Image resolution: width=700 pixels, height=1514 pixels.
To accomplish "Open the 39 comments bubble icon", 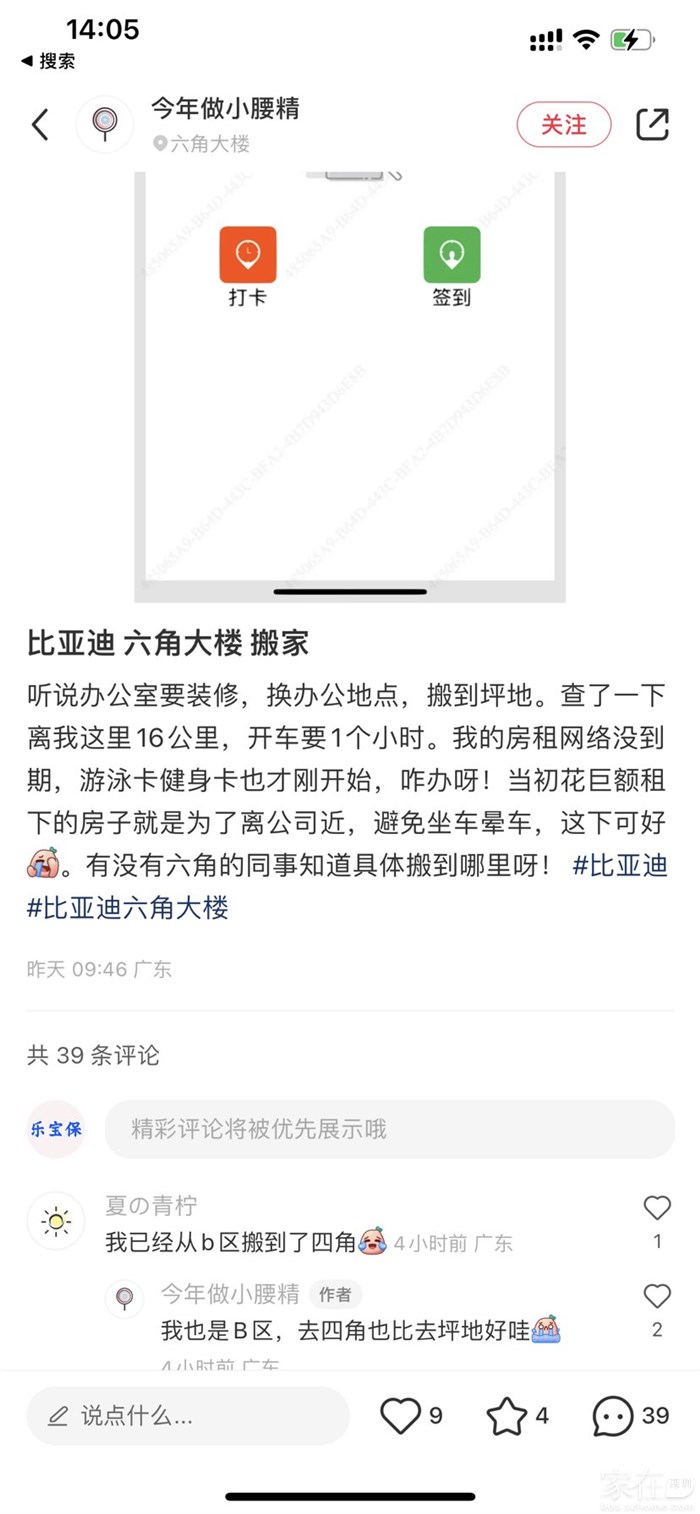I will pyautogui.click(x=613, y=1416).
